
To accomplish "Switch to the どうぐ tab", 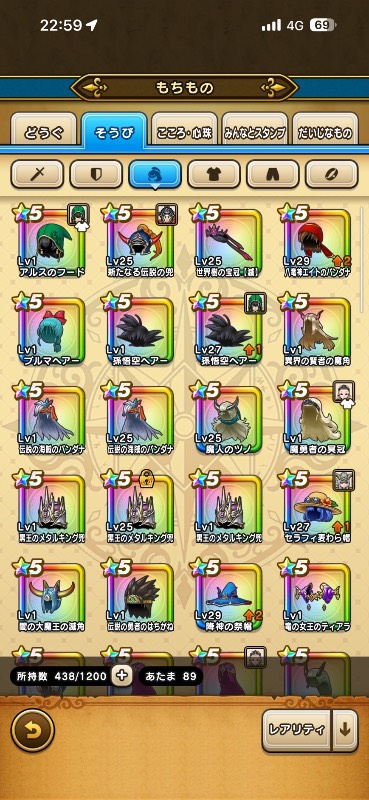I will tap(44, 133).
